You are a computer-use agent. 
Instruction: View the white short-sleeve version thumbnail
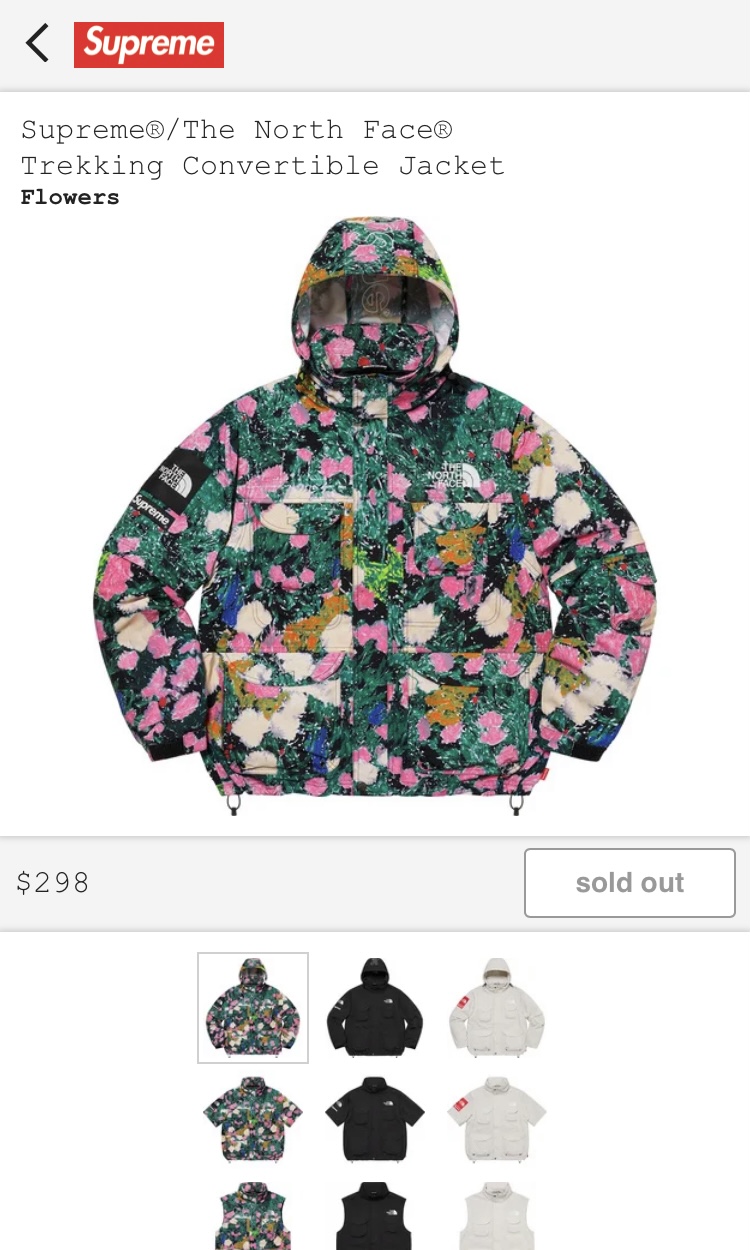(x=497, y=1119)
